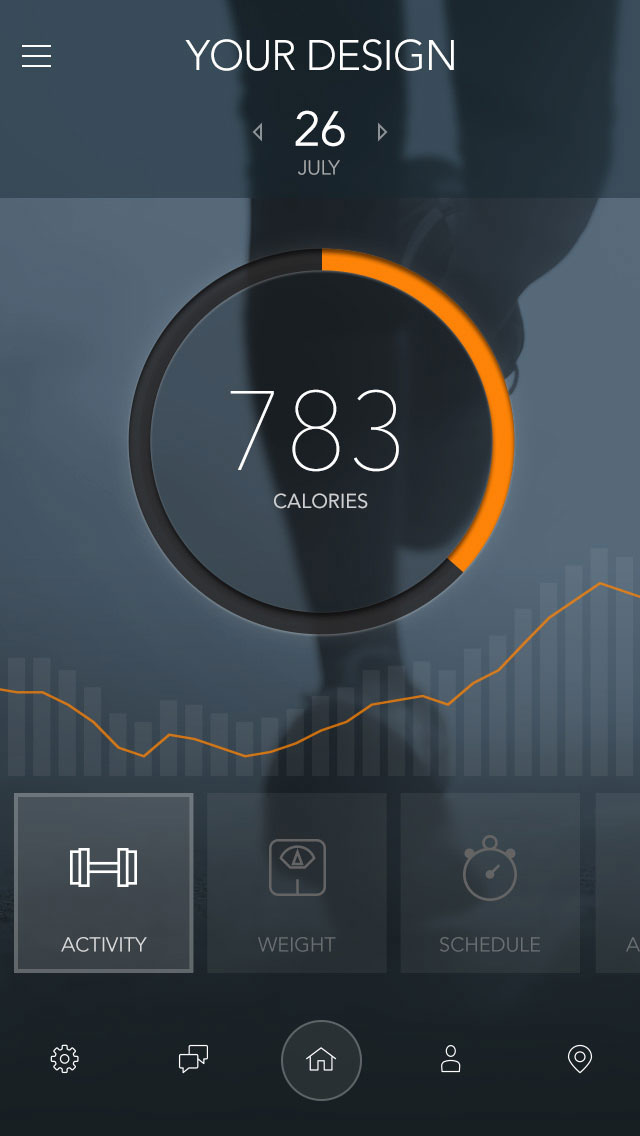Viewport: 640px width, 1136px height.
Task: Open the messages chat tab
Action: pyautogui.click(x=193, y=1059)
